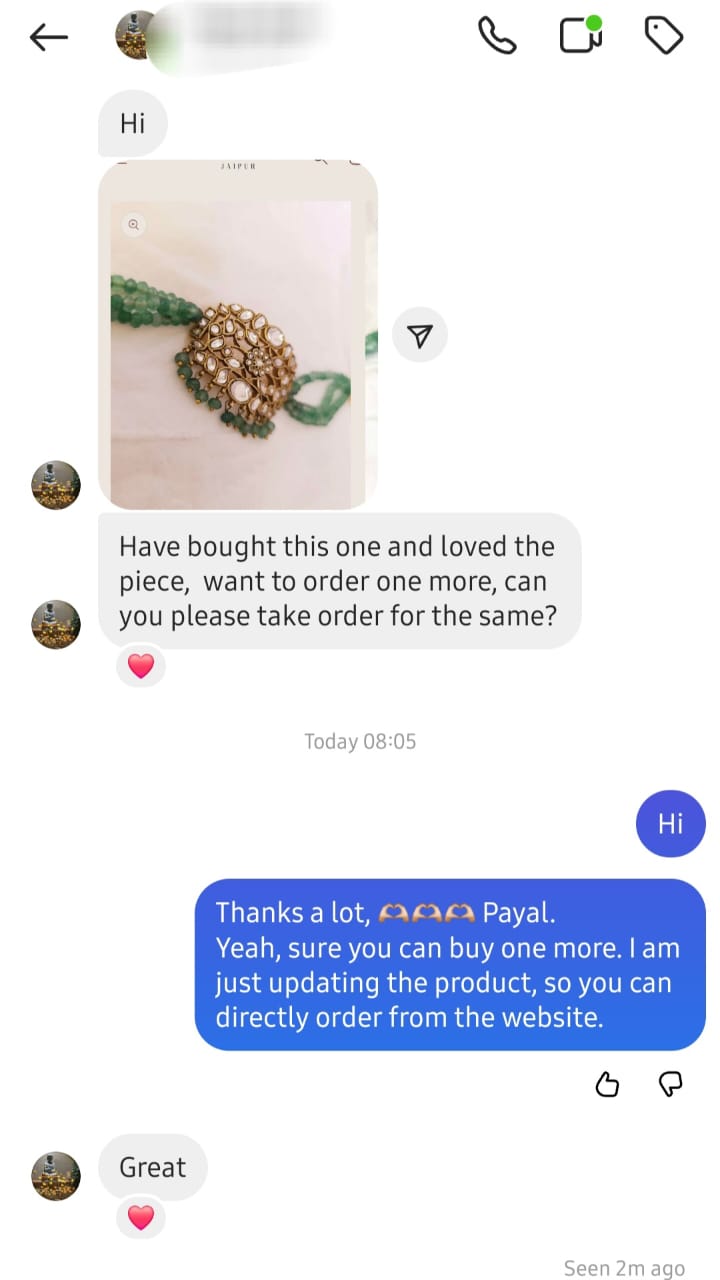
Task: Forward the shared jewelry photo
Action: tap(420, 336)
